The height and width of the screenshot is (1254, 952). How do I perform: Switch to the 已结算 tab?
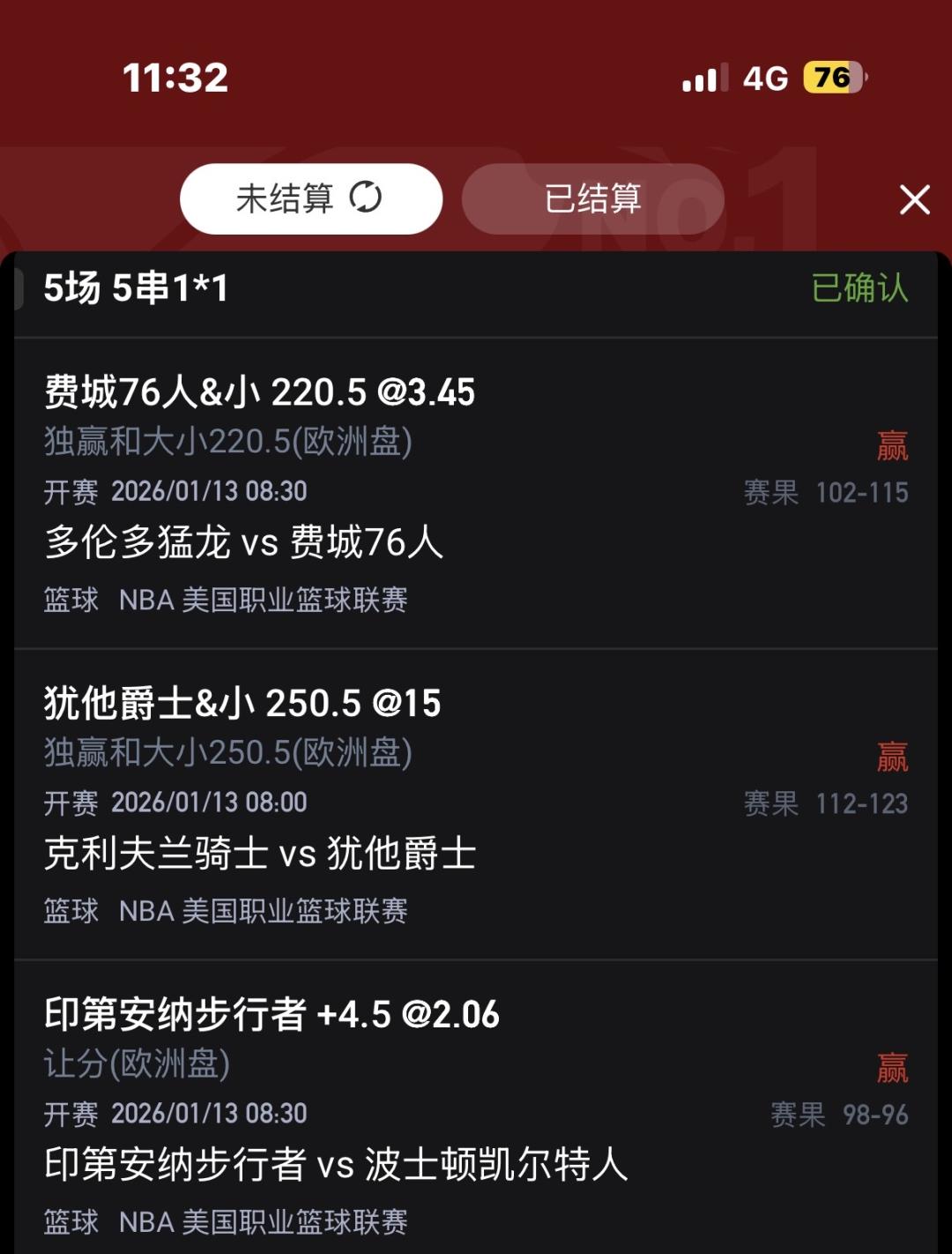[592, 198]
